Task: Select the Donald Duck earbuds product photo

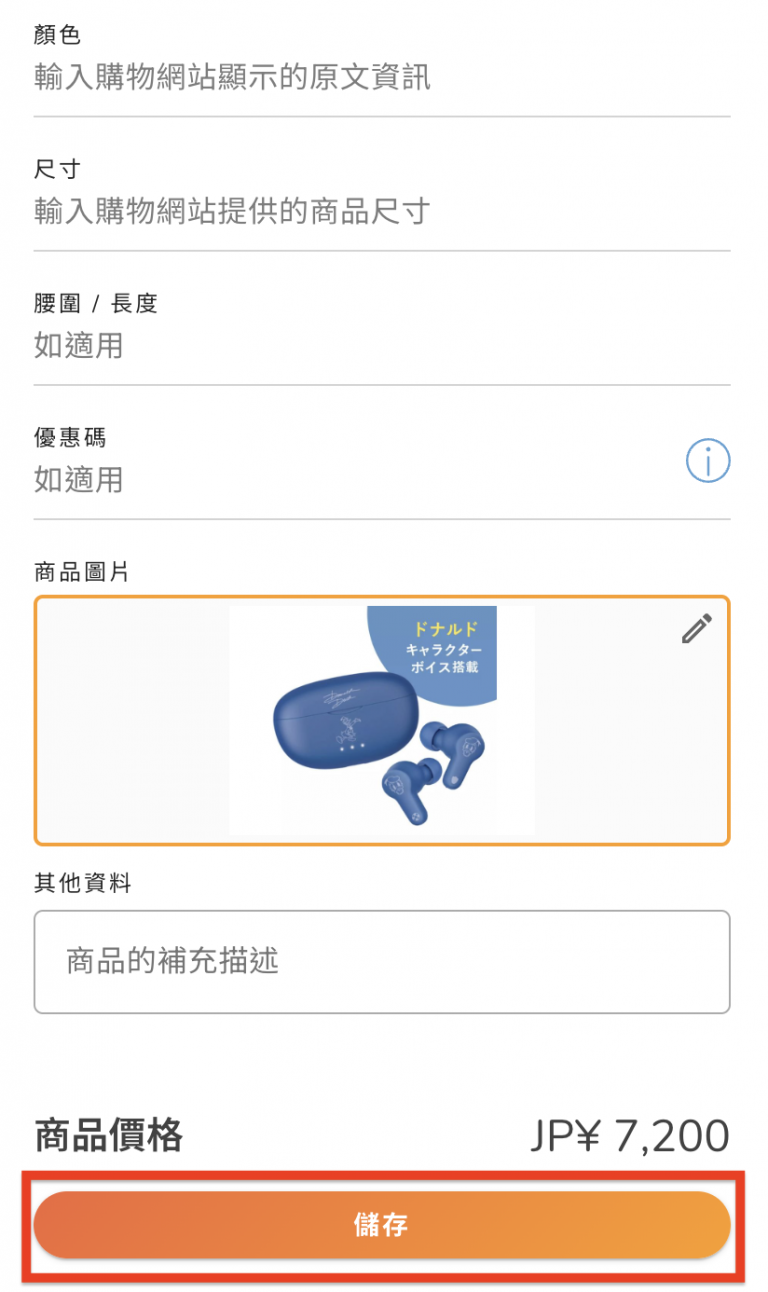Action: 380,722
